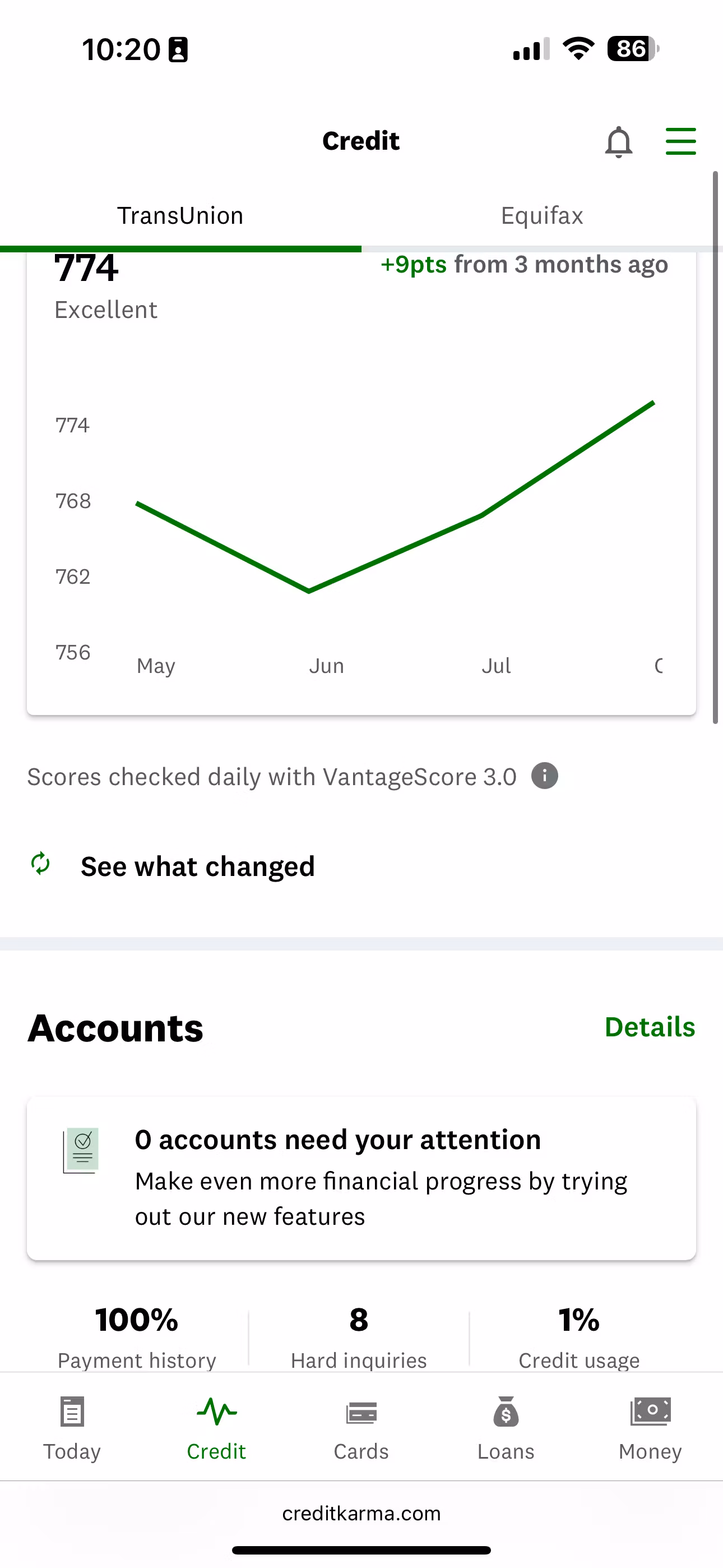Open the notifications bell
Image resolution: width=723 pixels, height=1568 pixels.
(x=618, y=142)
